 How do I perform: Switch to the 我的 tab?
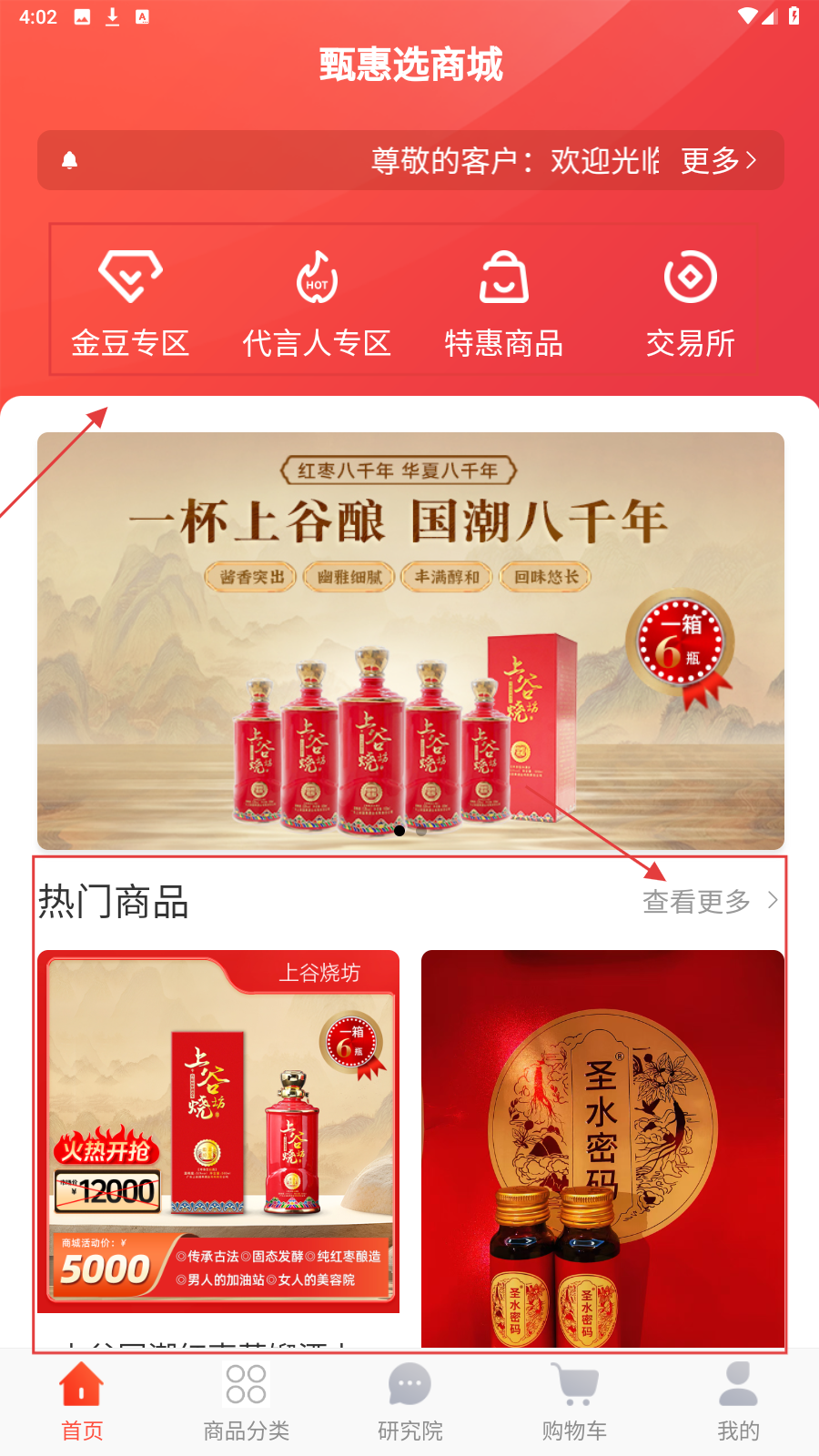[738, 1402]
